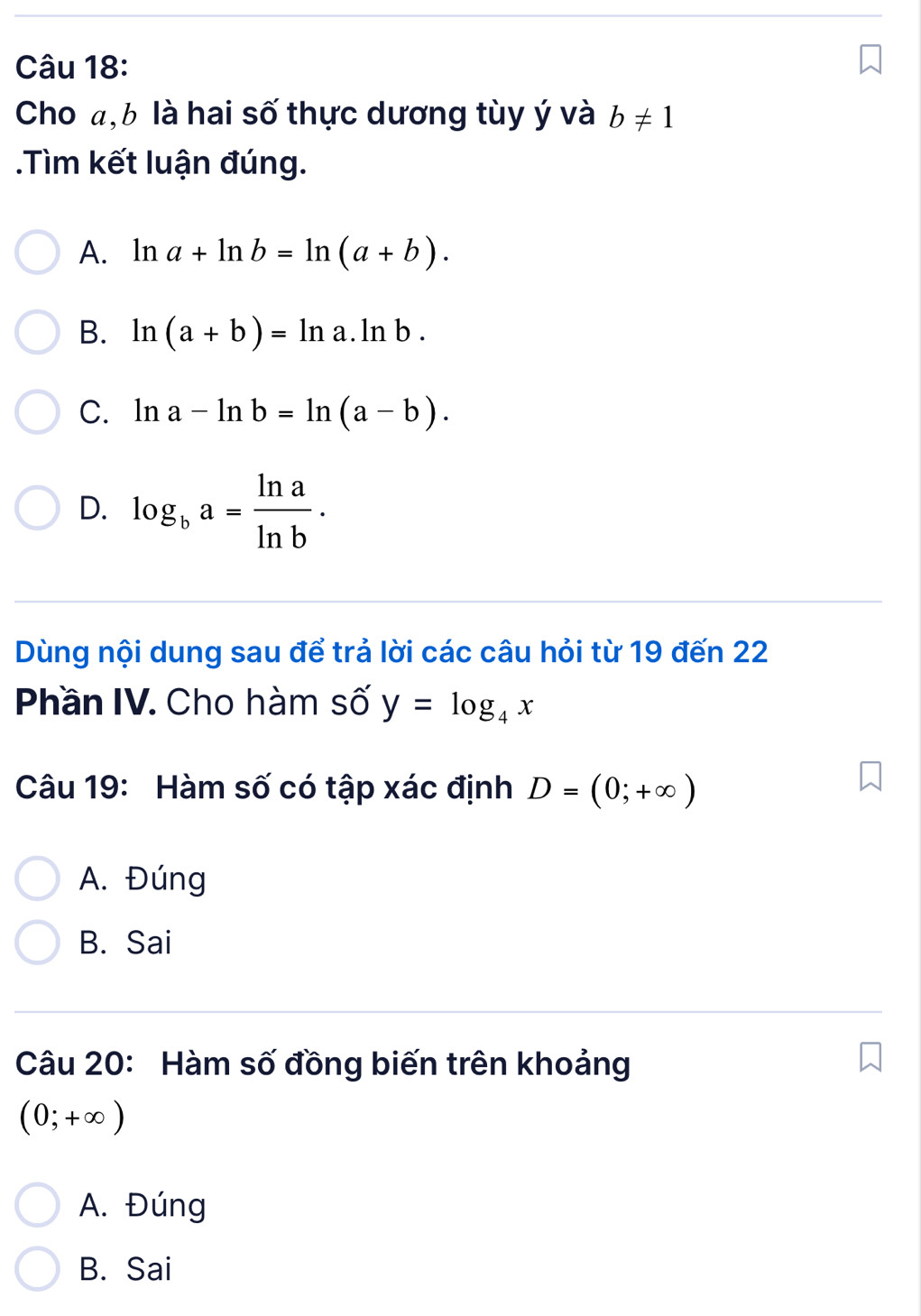921x1316 pixels.
Task: Choose option B ln(a+b)=ln a.ln b
Action: click(x=38, y=332)
